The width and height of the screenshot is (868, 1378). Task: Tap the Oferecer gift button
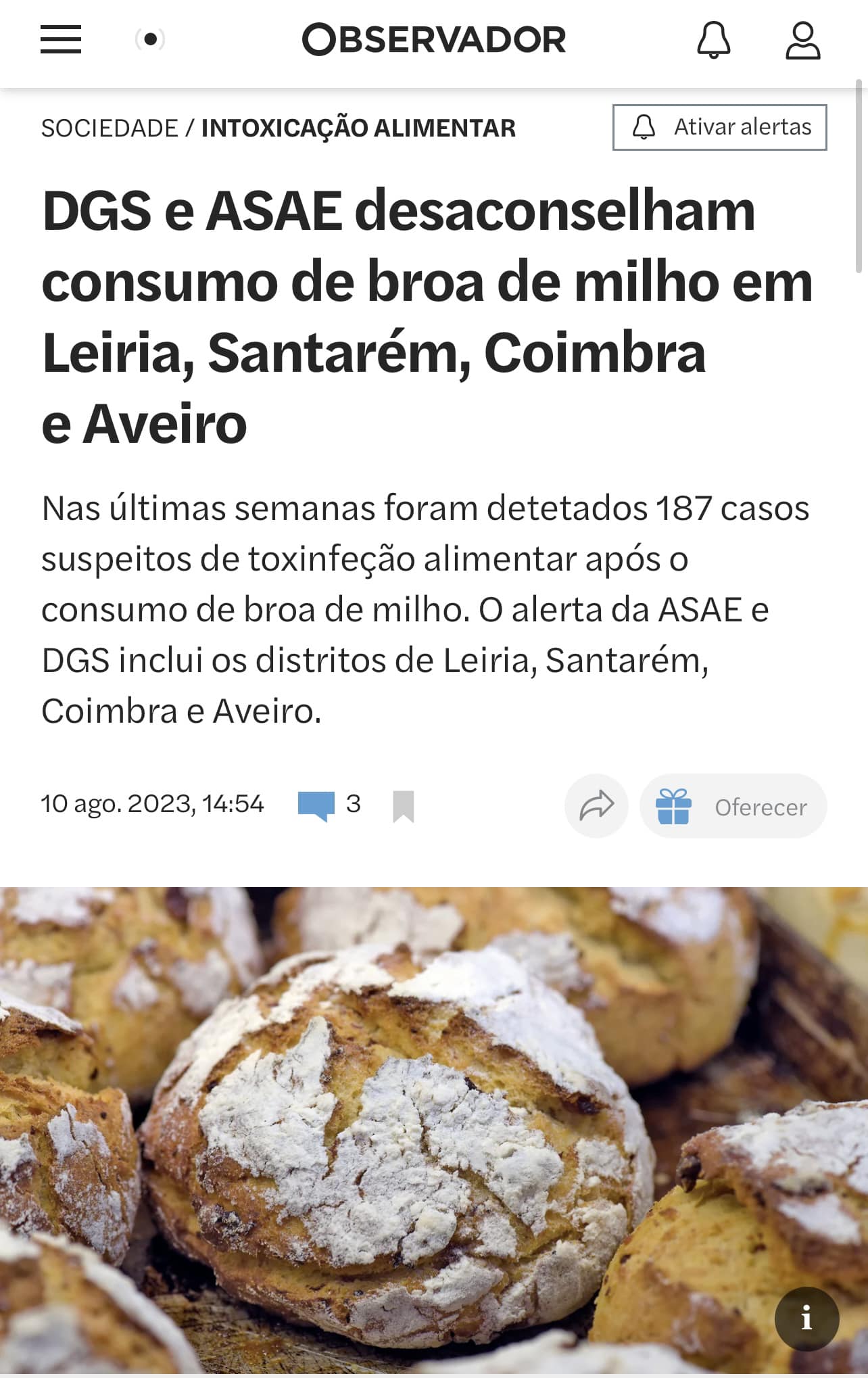733,807
